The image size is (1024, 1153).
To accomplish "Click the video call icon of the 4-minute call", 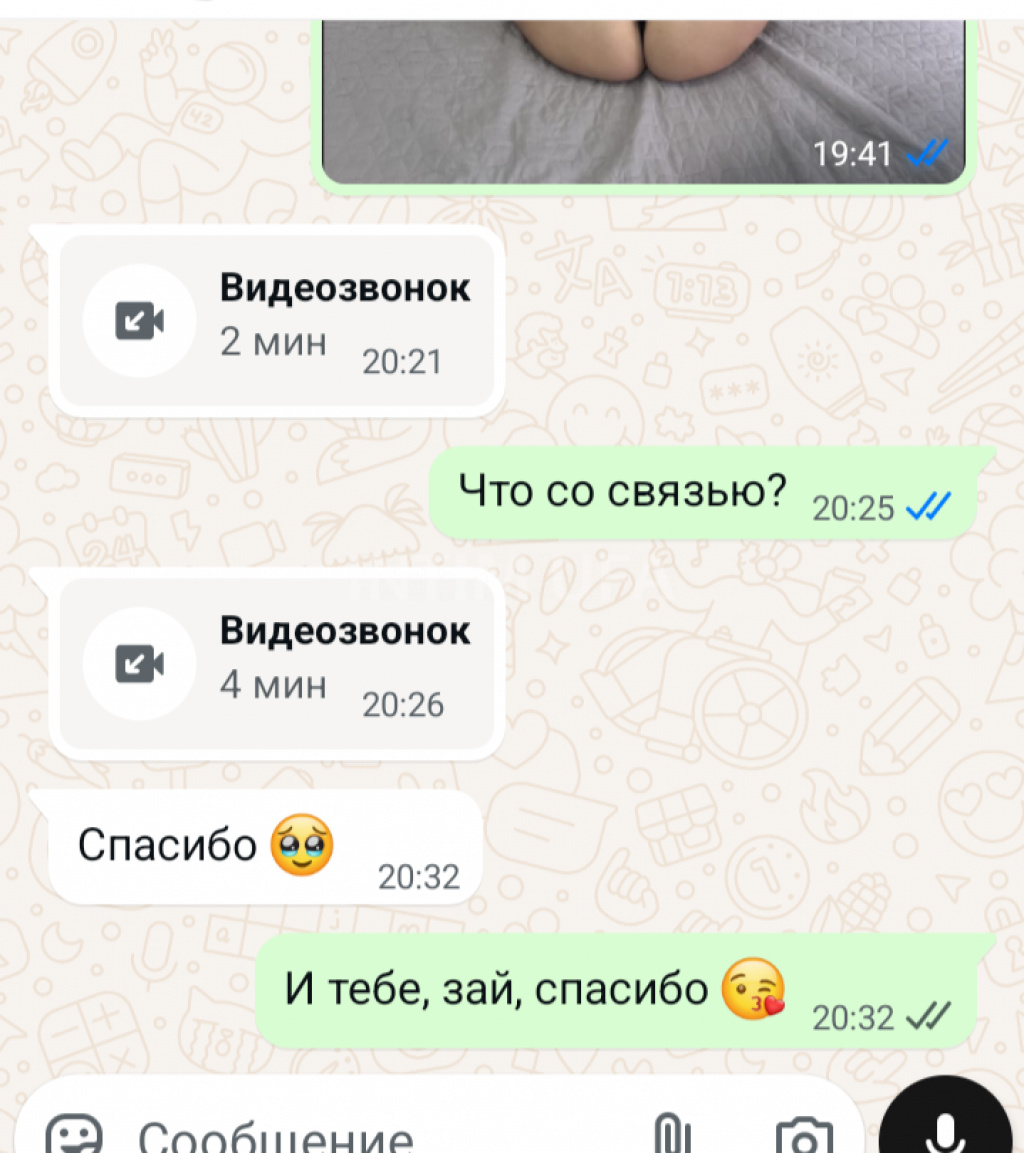I will click(x=138, y=664).
